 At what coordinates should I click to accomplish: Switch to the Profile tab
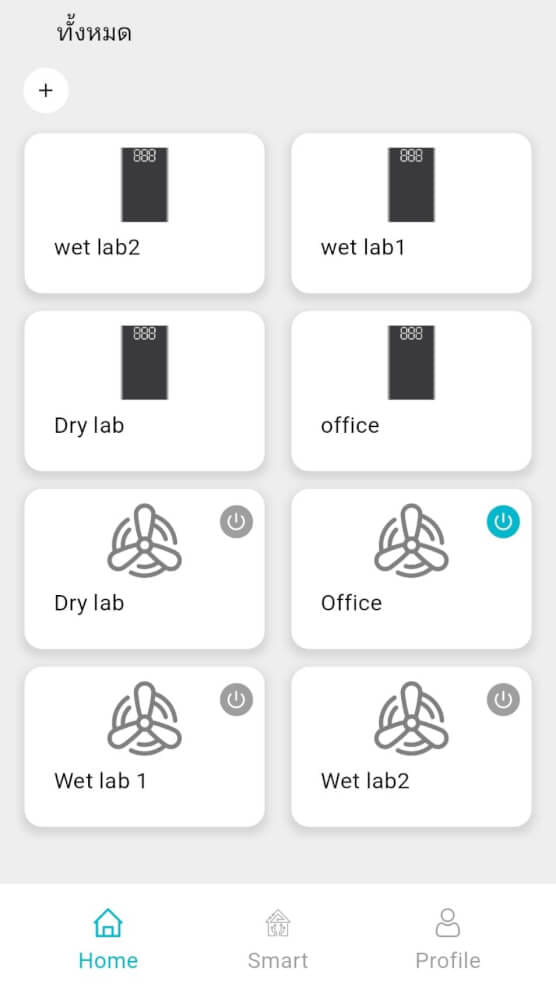tap(448, 940)
